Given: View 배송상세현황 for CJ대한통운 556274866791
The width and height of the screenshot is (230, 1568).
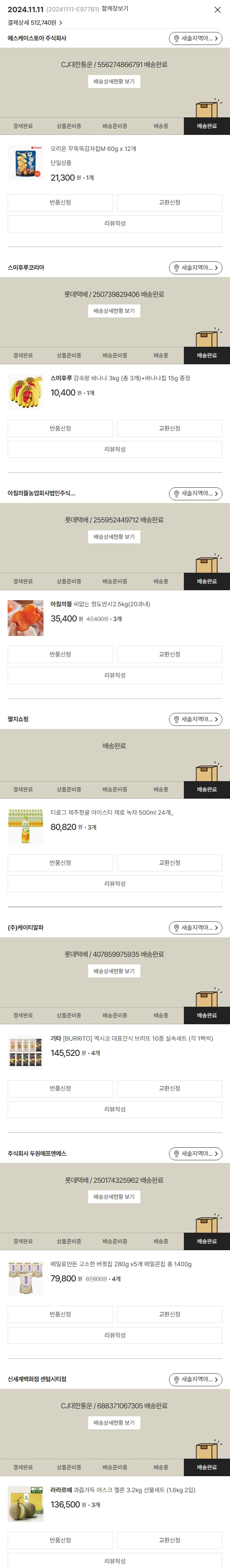Looking at the screenshot, I should (114, 82).
